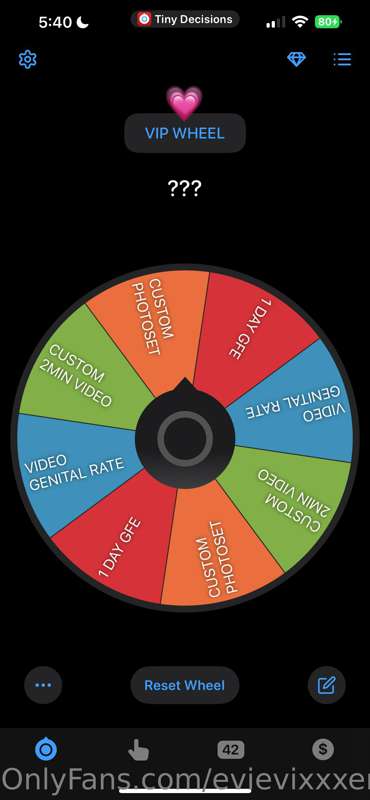Tap the VIP WHEEL title button
This screenshot has width=370, height=800.
[x=185, y=133]
